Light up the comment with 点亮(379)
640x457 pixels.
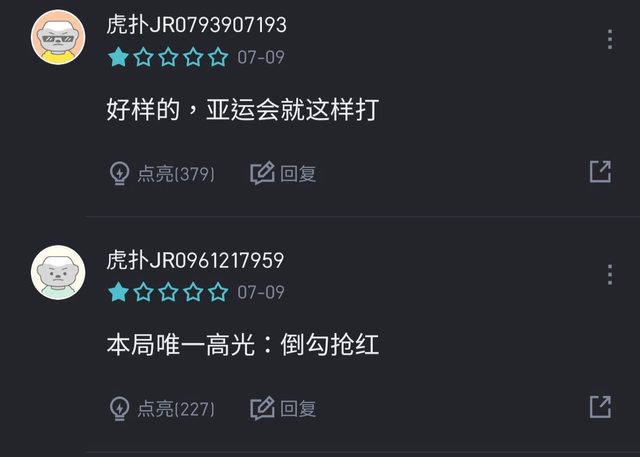(162, 173)
